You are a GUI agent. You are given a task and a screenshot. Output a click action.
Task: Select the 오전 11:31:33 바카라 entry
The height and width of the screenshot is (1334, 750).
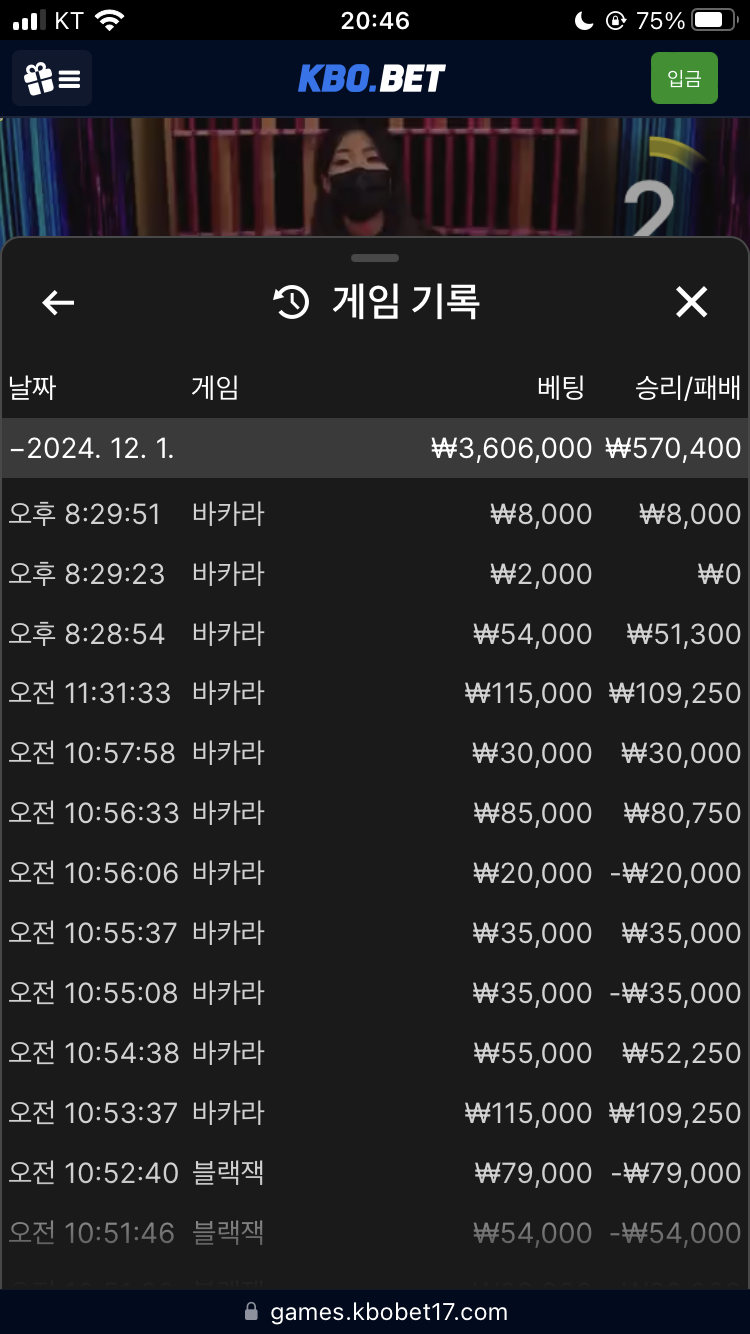point(375,693)
